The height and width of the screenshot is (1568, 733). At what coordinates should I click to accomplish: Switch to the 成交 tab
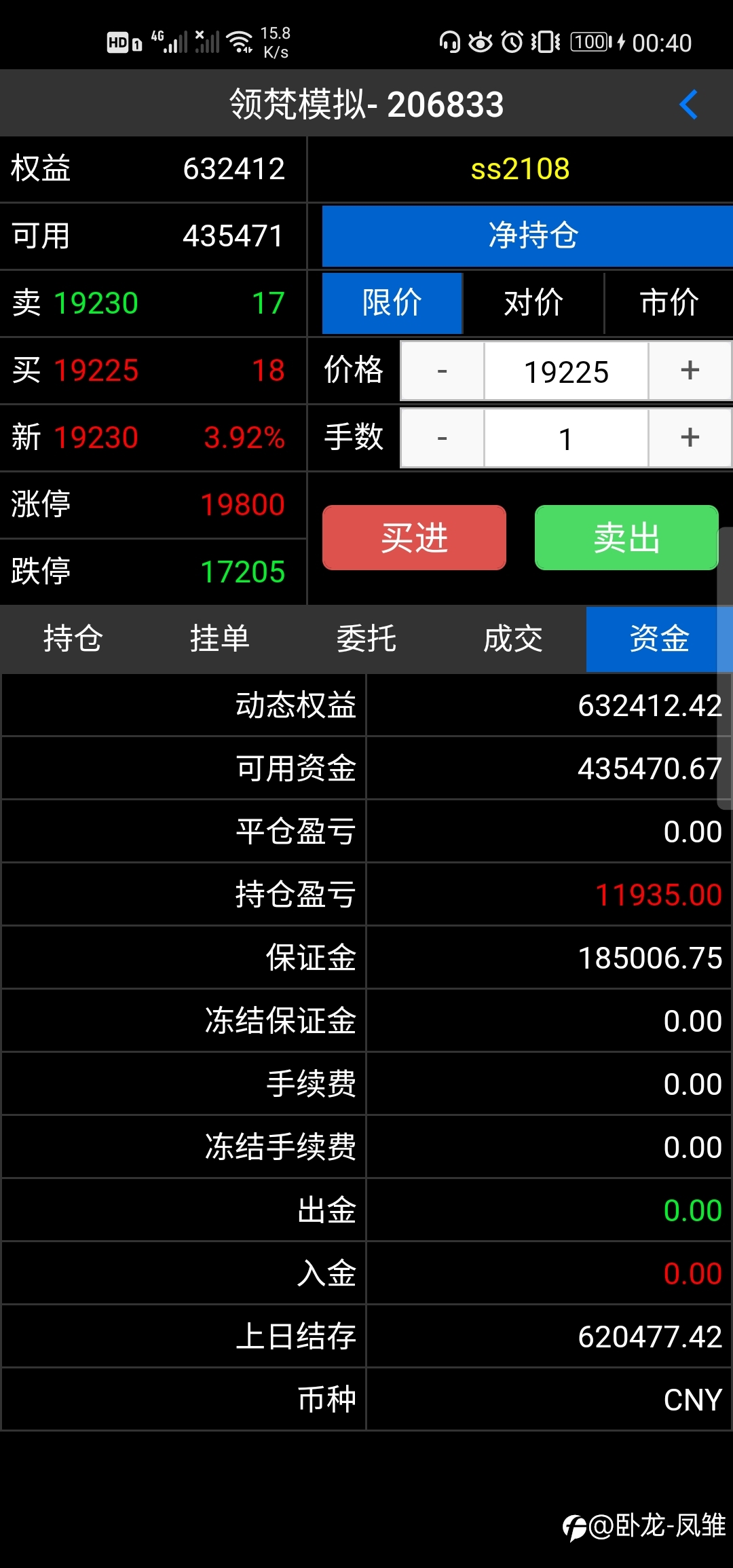[x=513, y=639]
